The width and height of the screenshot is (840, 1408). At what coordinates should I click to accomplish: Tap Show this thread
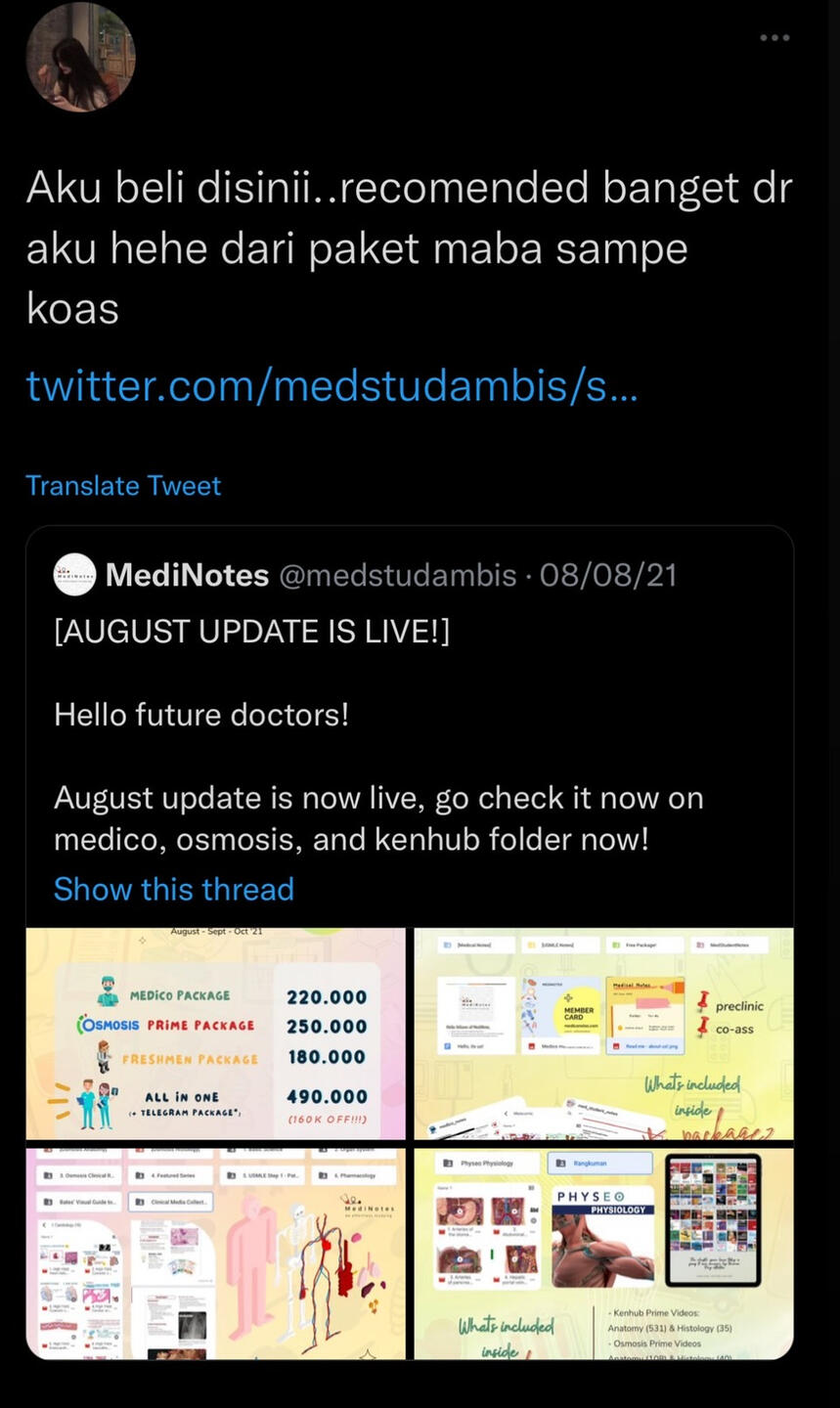[174, 889]
